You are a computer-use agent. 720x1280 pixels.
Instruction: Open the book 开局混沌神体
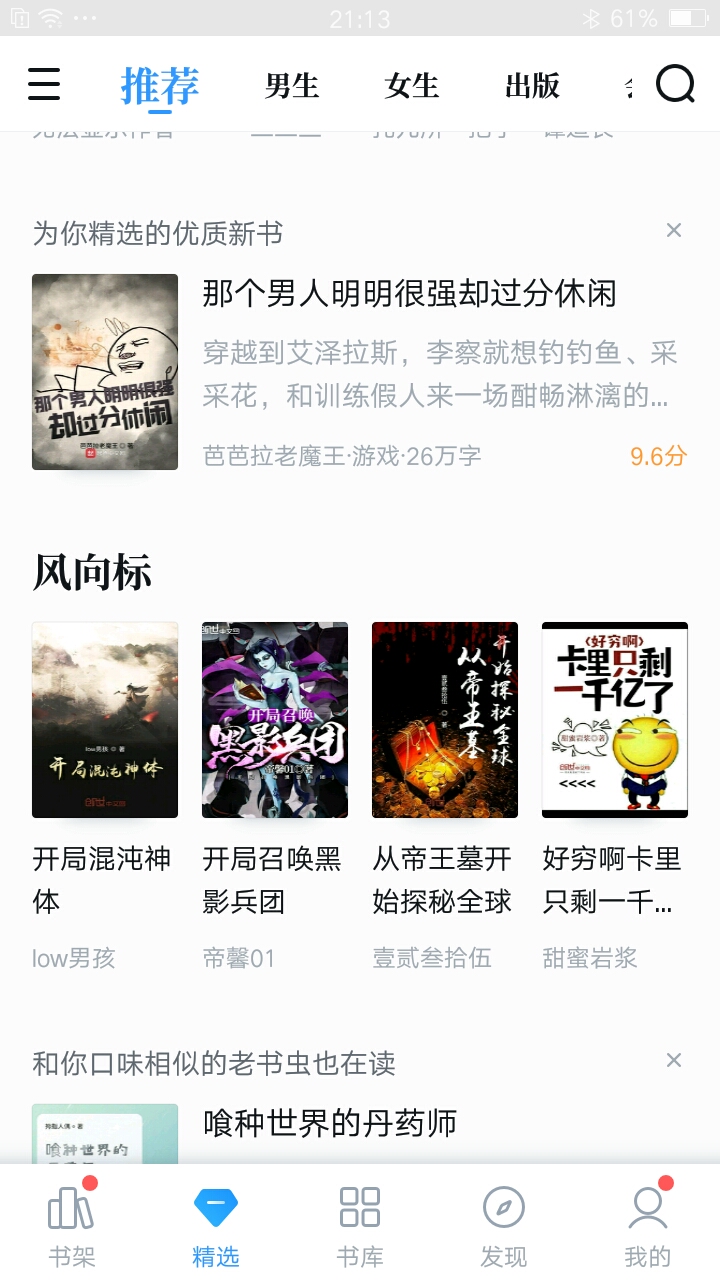point(105,720)
